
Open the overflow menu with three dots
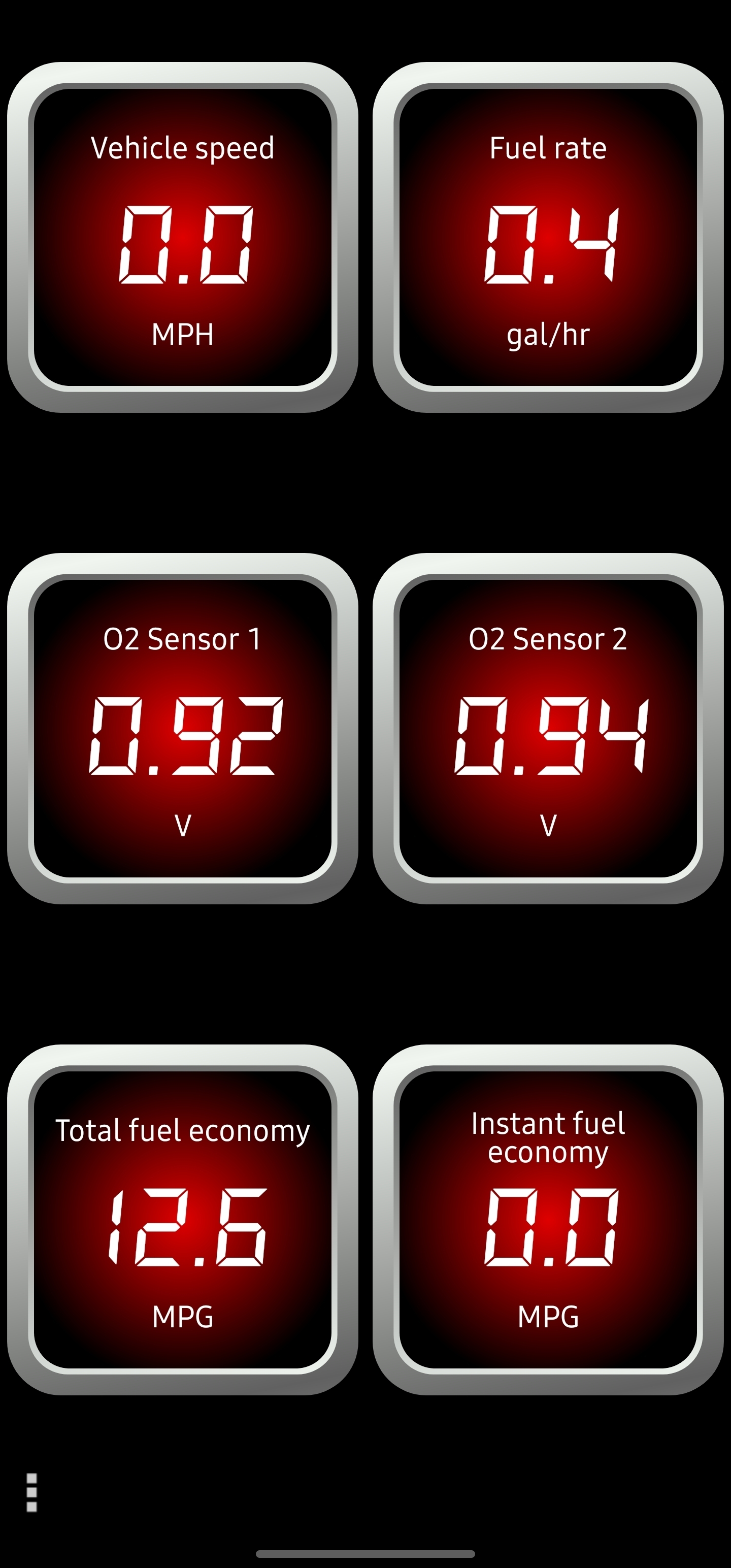pos(31,1492)
